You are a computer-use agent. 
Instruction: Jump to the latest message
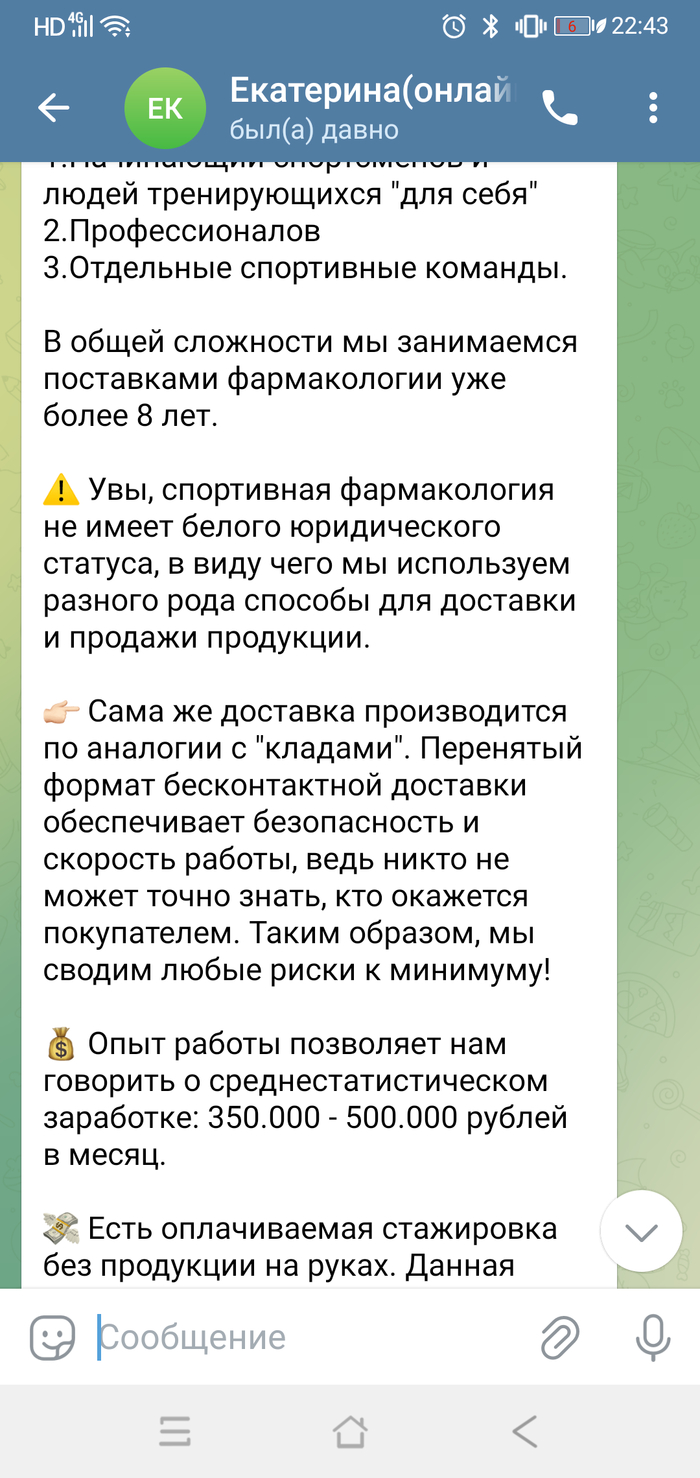[x=640, y=1231]
